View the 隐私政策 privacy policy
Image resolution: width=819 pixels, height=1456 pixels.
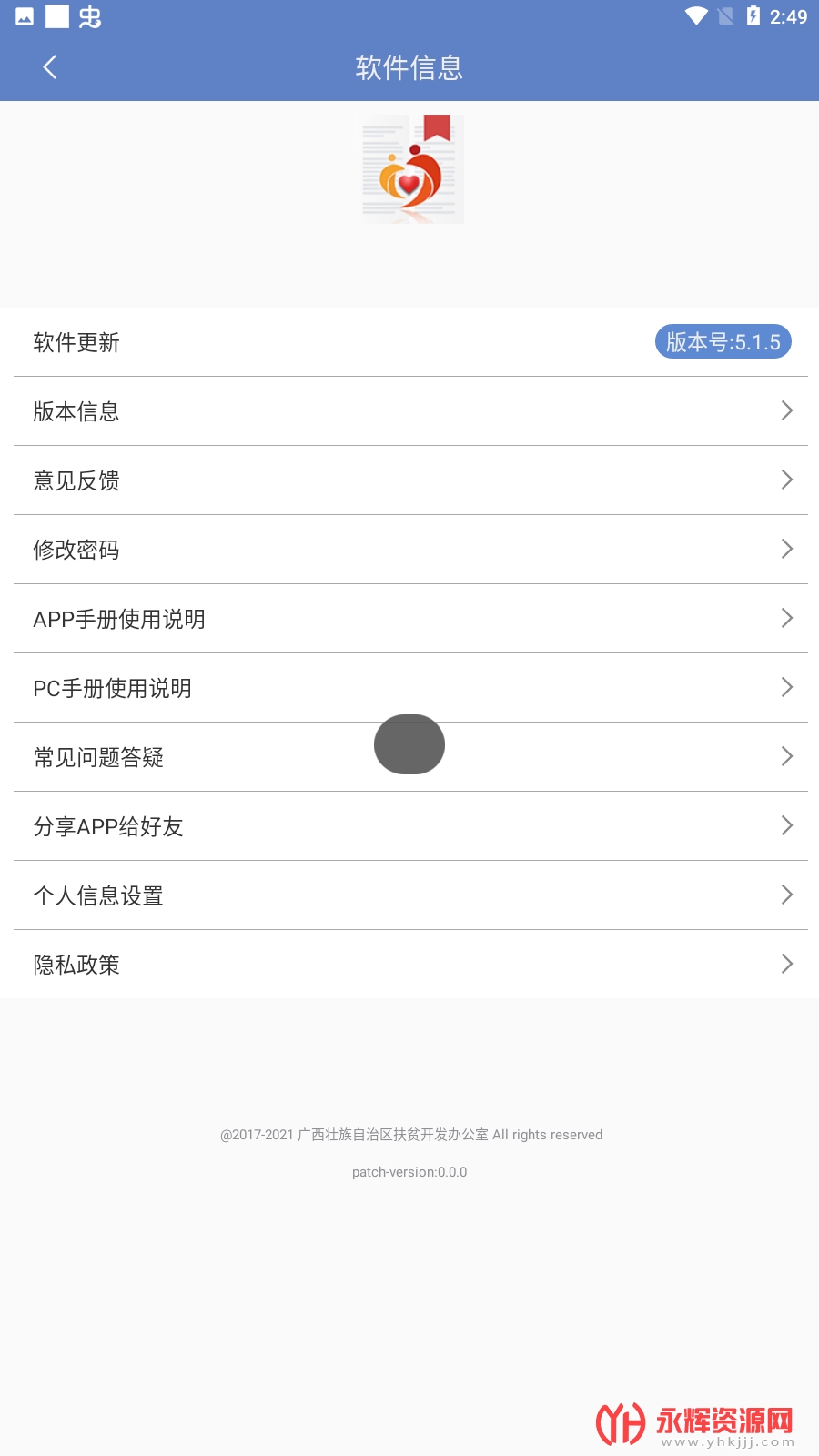pos(409,965)
